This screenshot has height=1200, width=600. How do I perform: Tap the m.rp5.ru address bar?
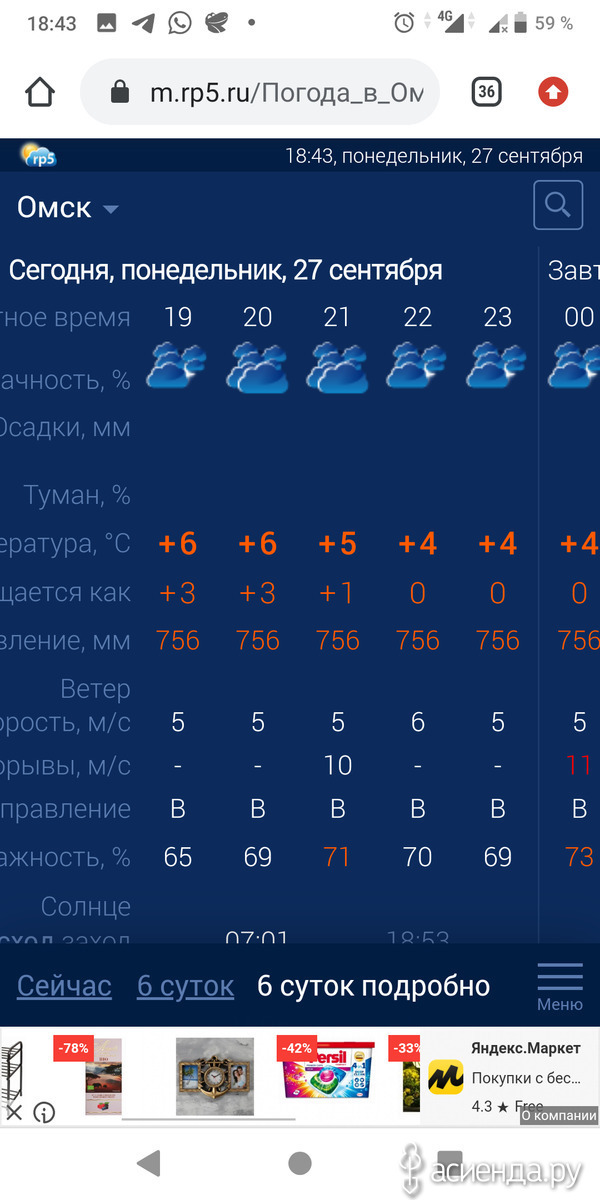260,93
